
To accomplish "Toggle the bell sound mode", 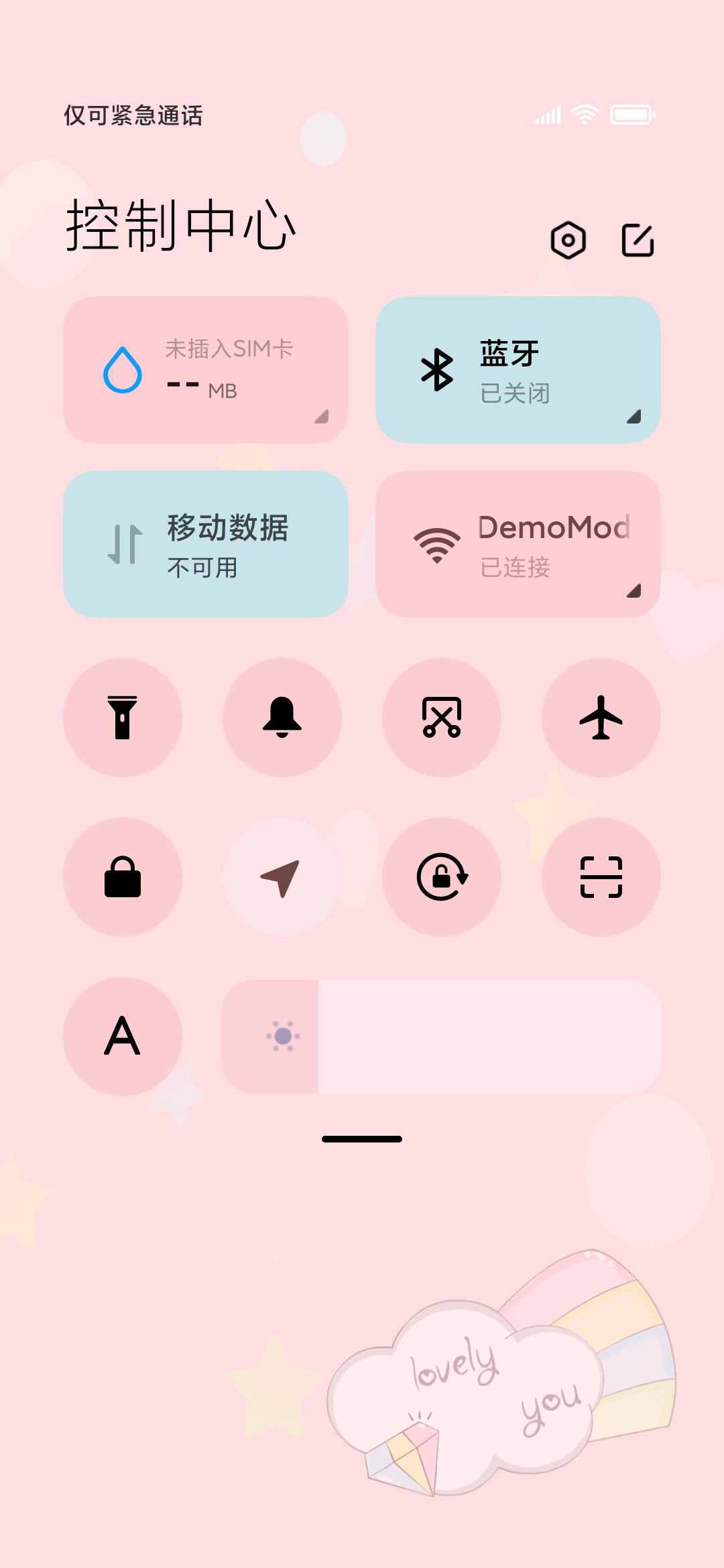I will click(282, 718).
